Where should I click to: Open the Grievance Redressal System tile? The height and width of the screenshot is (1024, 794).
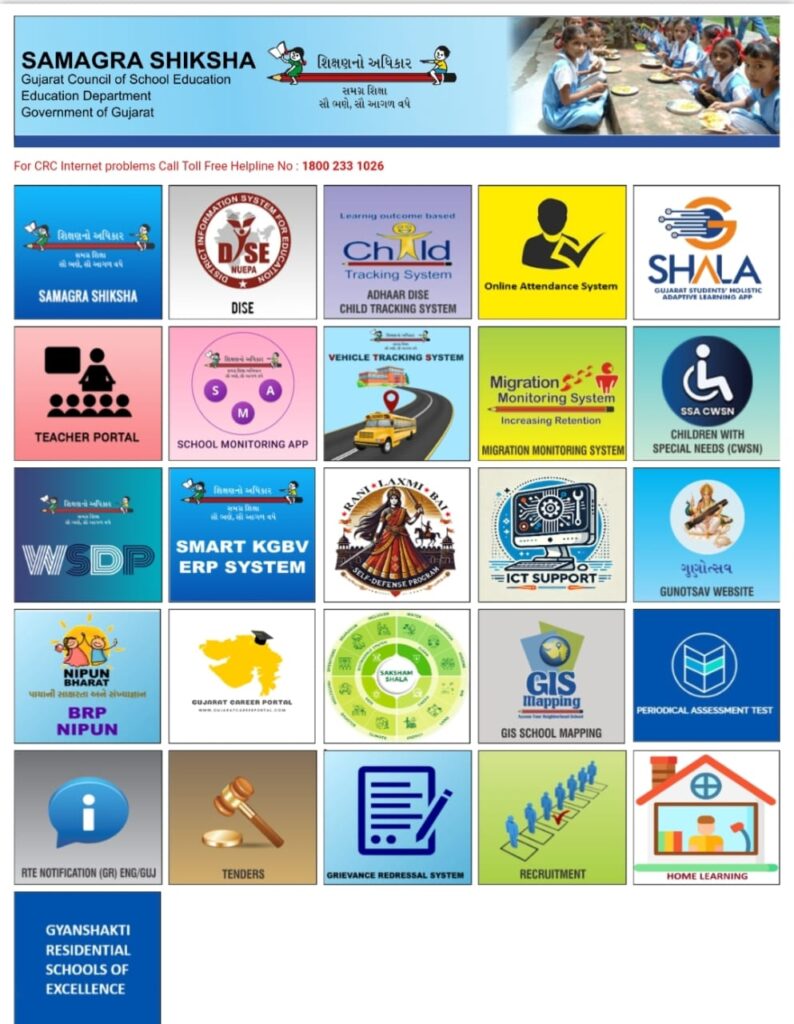pos(397,817)
